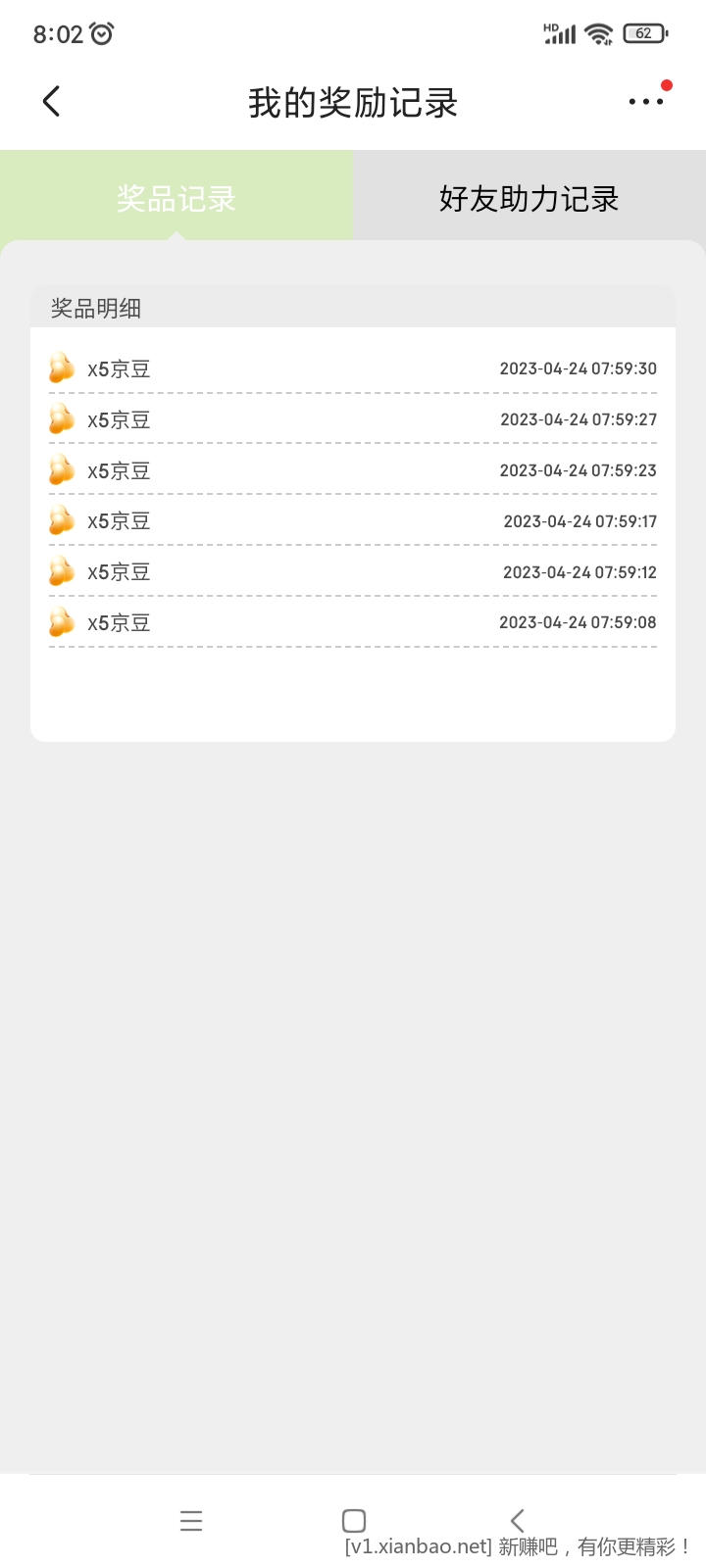Viewport: 706px width, 1568px height.
Task: Select the 奖品记录 tab
Action: click(x=176, y=199)
